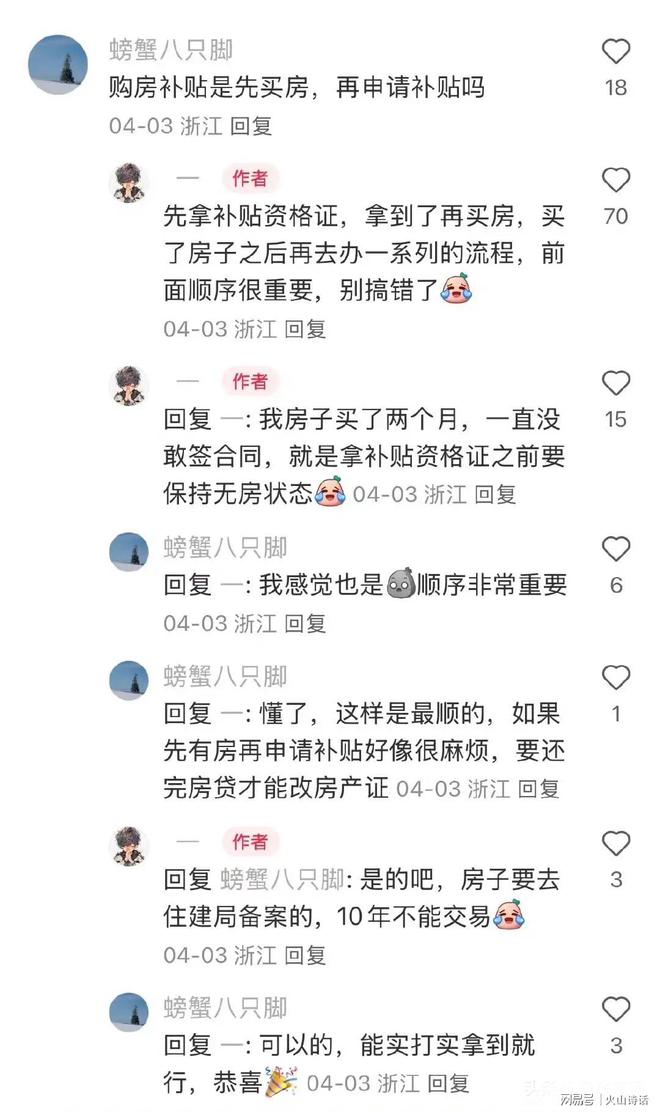Like the reply '我感觉也是…顺序非常重要'
660x1112 pixels.
tap(616, 549)
